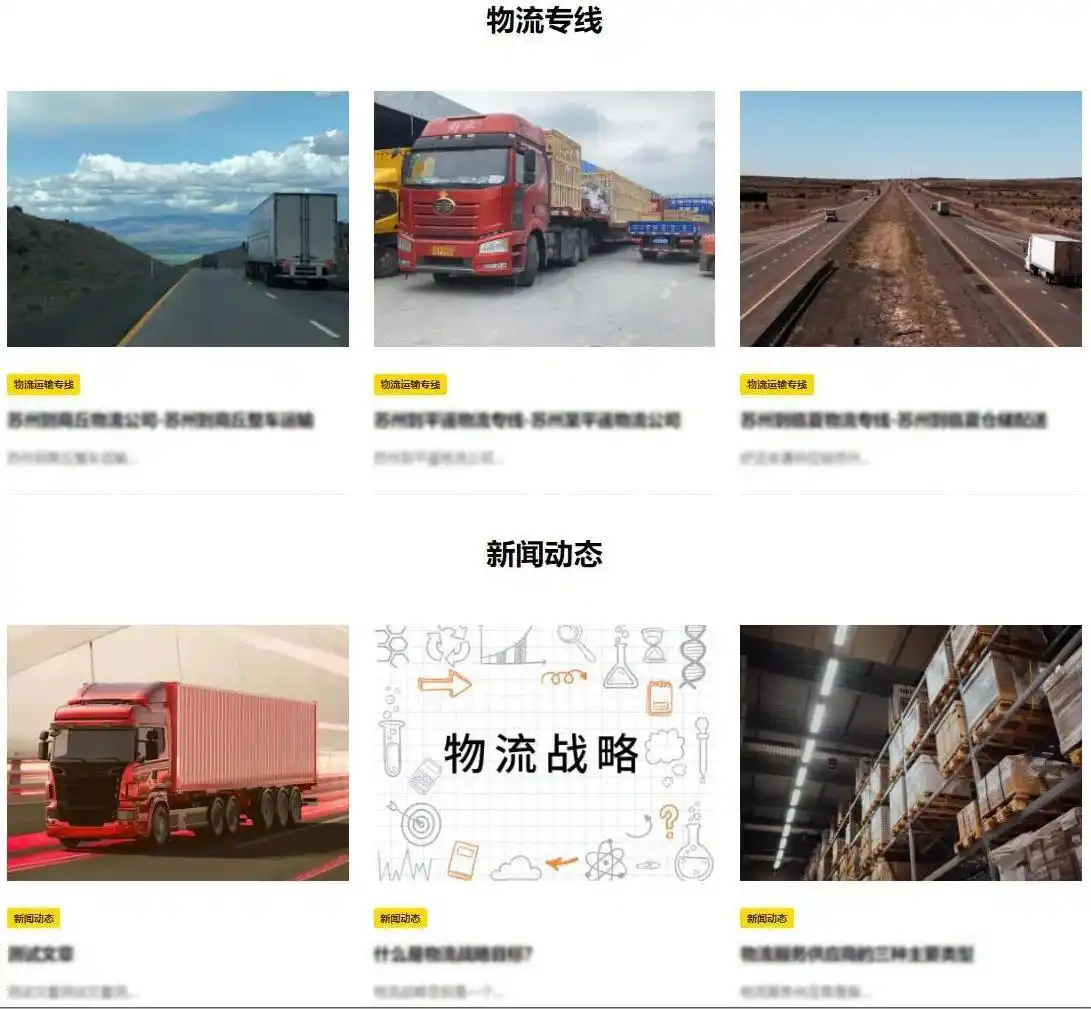Tap 新闻动态 tag under the warehouse card

click(x=767, y=918)
